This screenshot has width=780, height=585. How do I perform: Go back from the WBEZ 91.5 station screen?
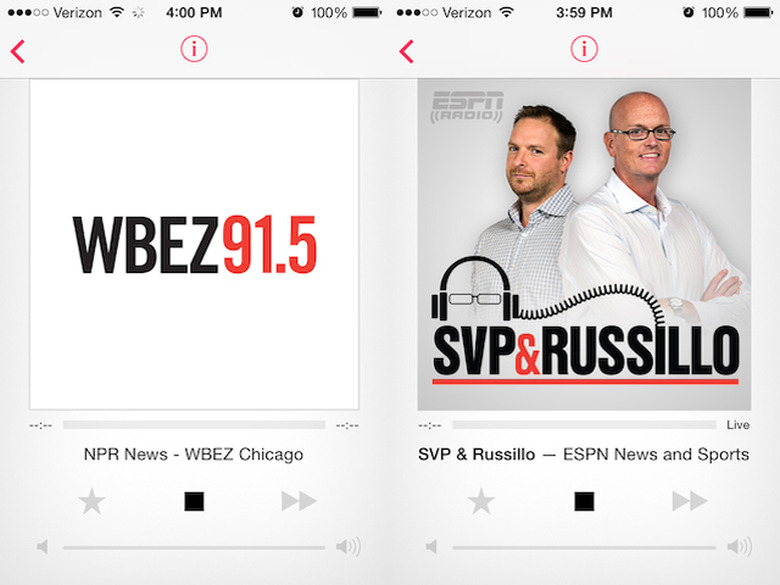17,51
